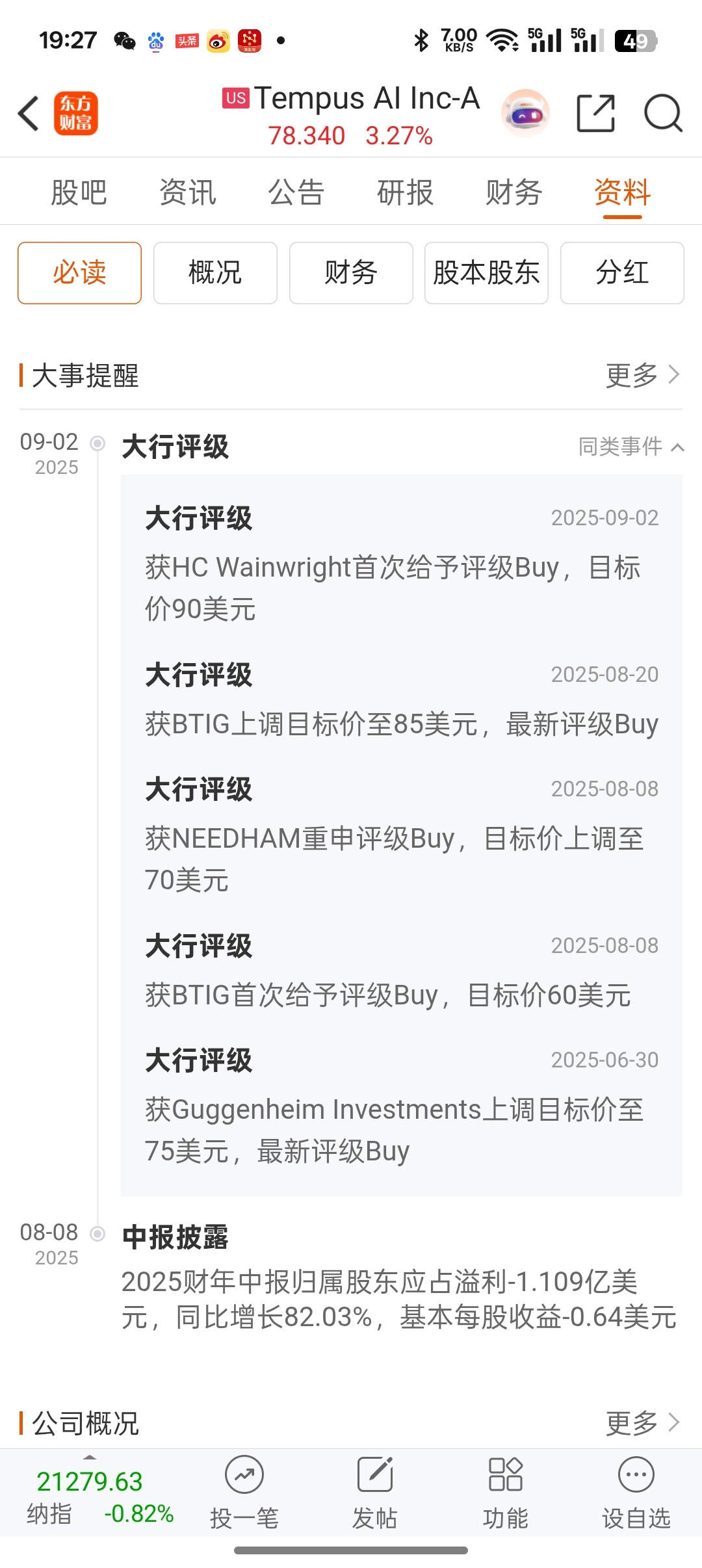Screen dimensions: 702x1568
Task: Switch to the top 财务 tab
Action: tap(514, 192)
